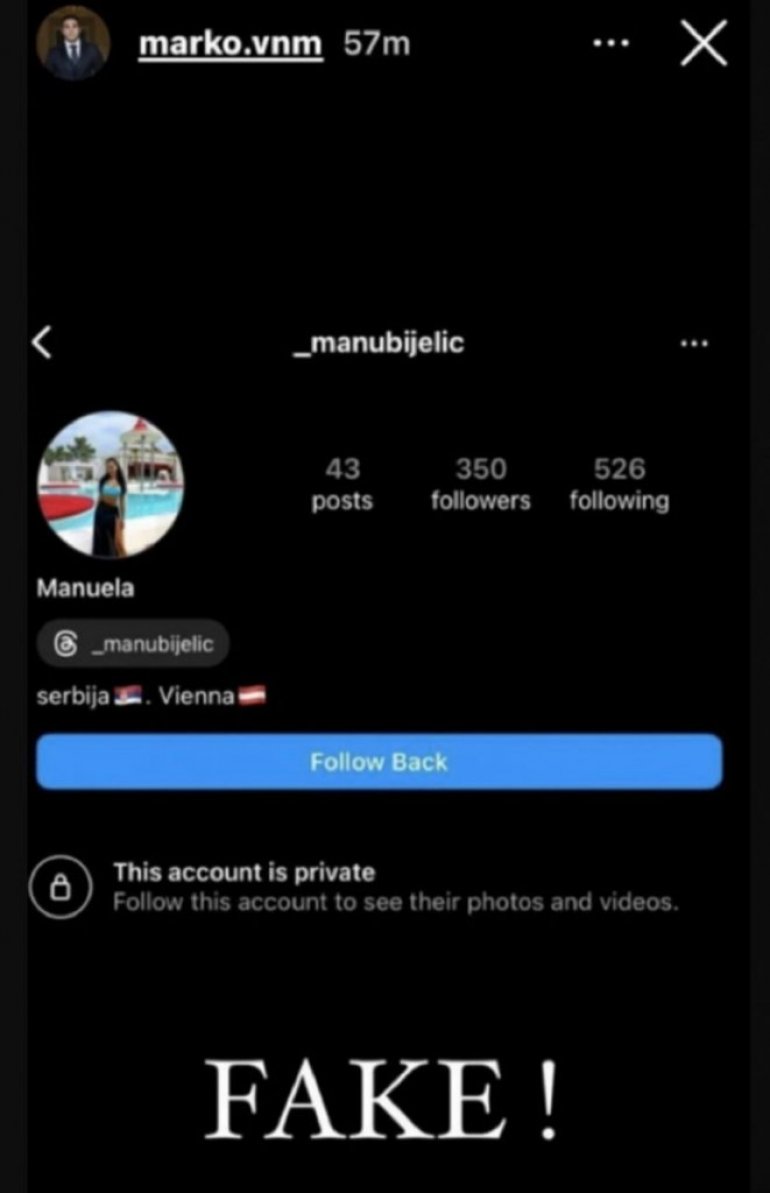Open the story overflow menu
The width and height of the screenshot is (770, 1193).
point(610,44)
